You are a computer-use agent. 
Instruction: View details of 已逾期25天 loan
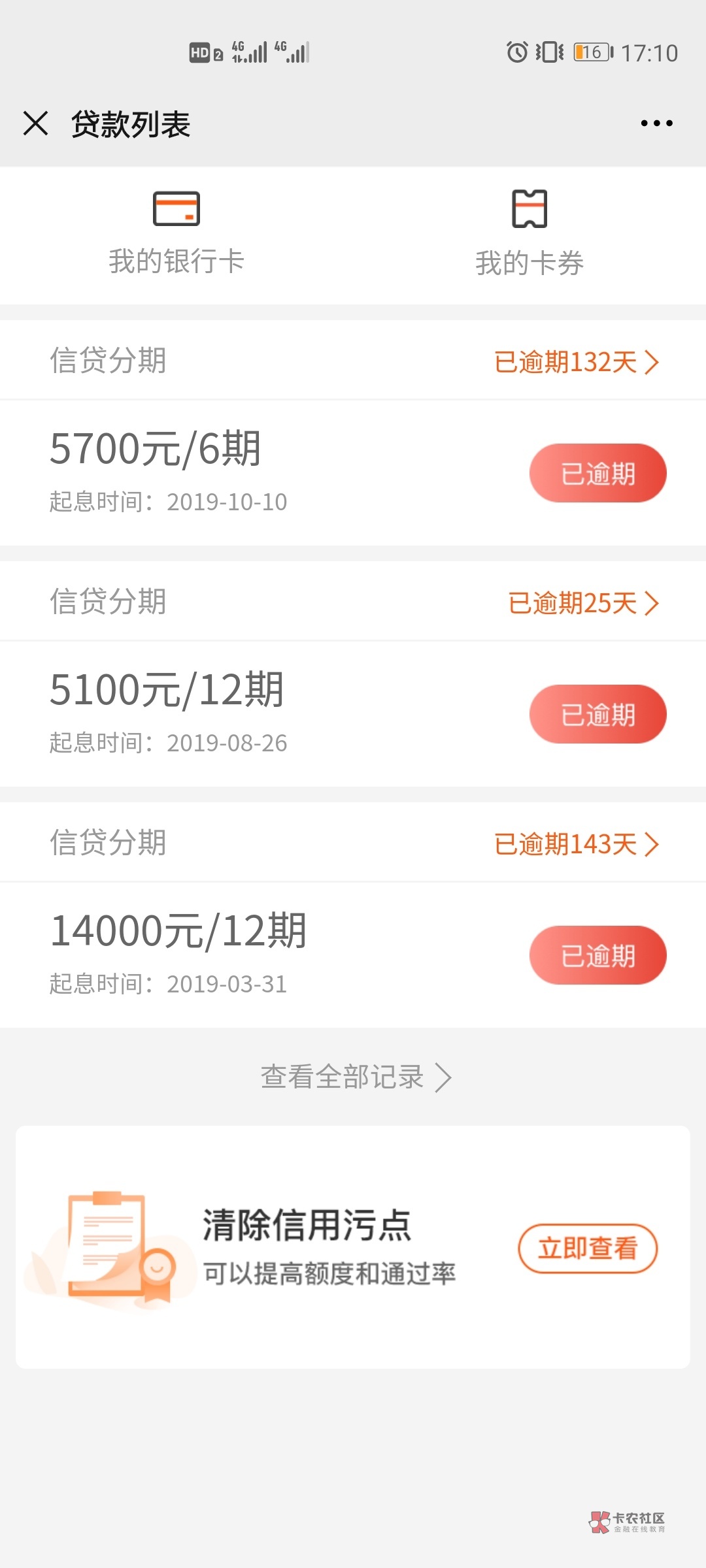point(582,603)
